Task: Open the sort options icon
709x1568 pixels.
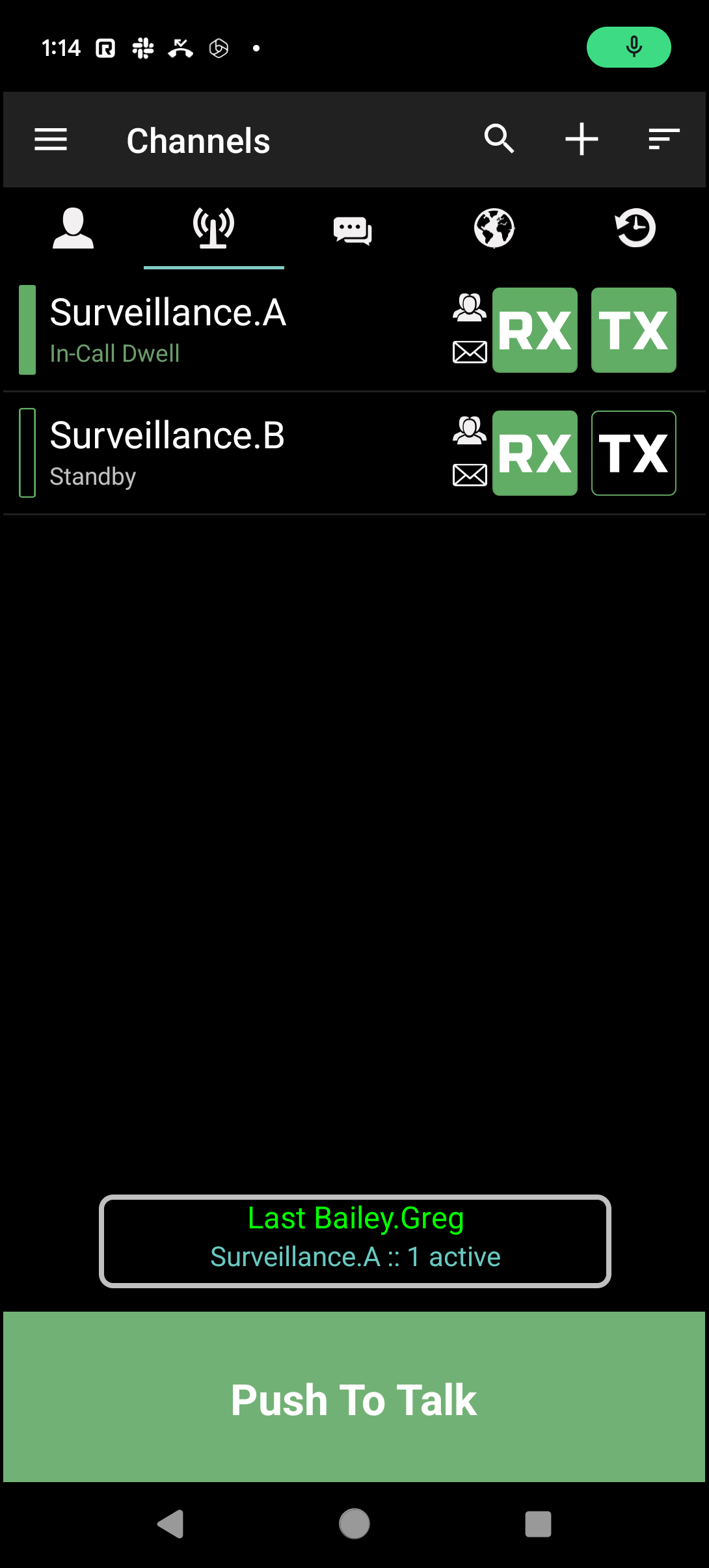Action: click(x=664, y=139)
